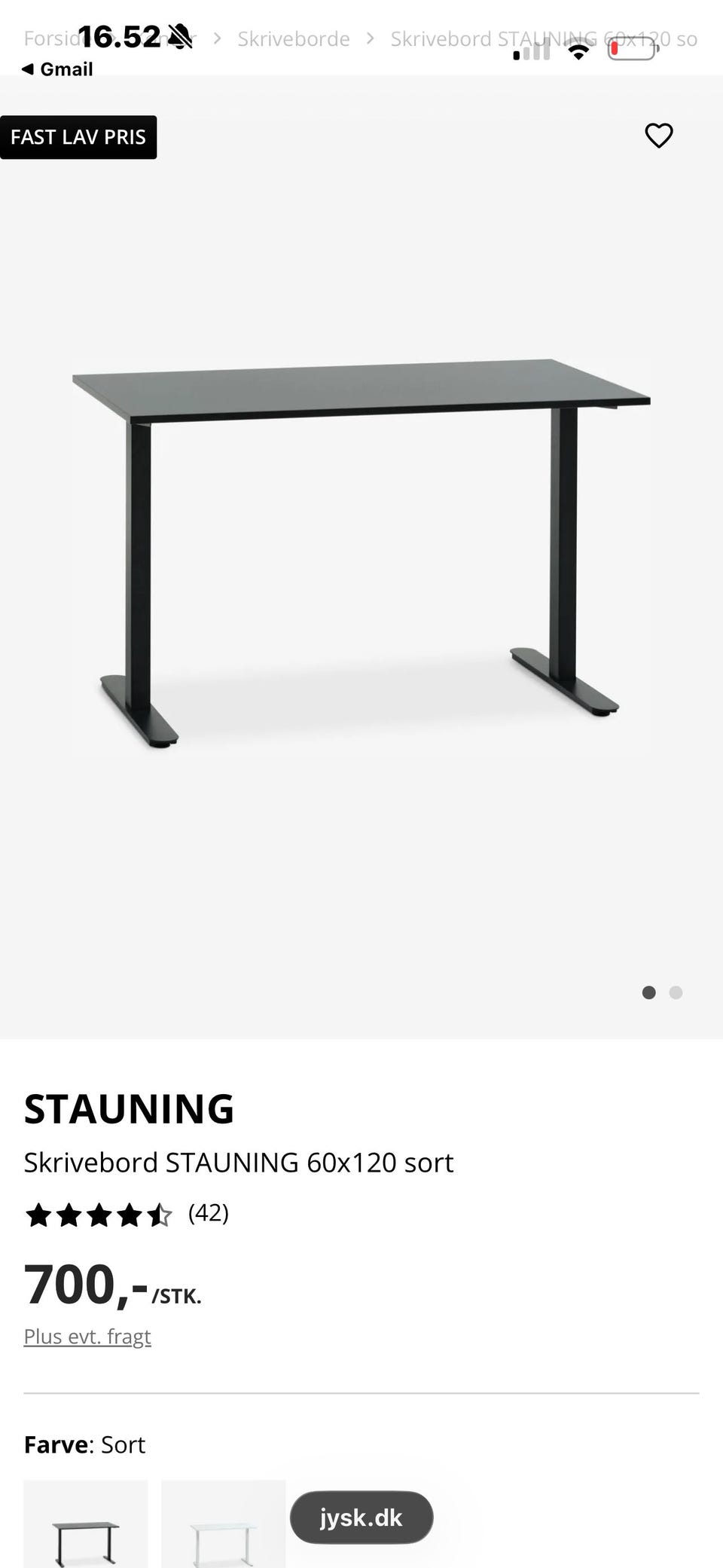Select the white desk color variant
This screenshot has width=723, height=1568.
[x=224, y=1524]
